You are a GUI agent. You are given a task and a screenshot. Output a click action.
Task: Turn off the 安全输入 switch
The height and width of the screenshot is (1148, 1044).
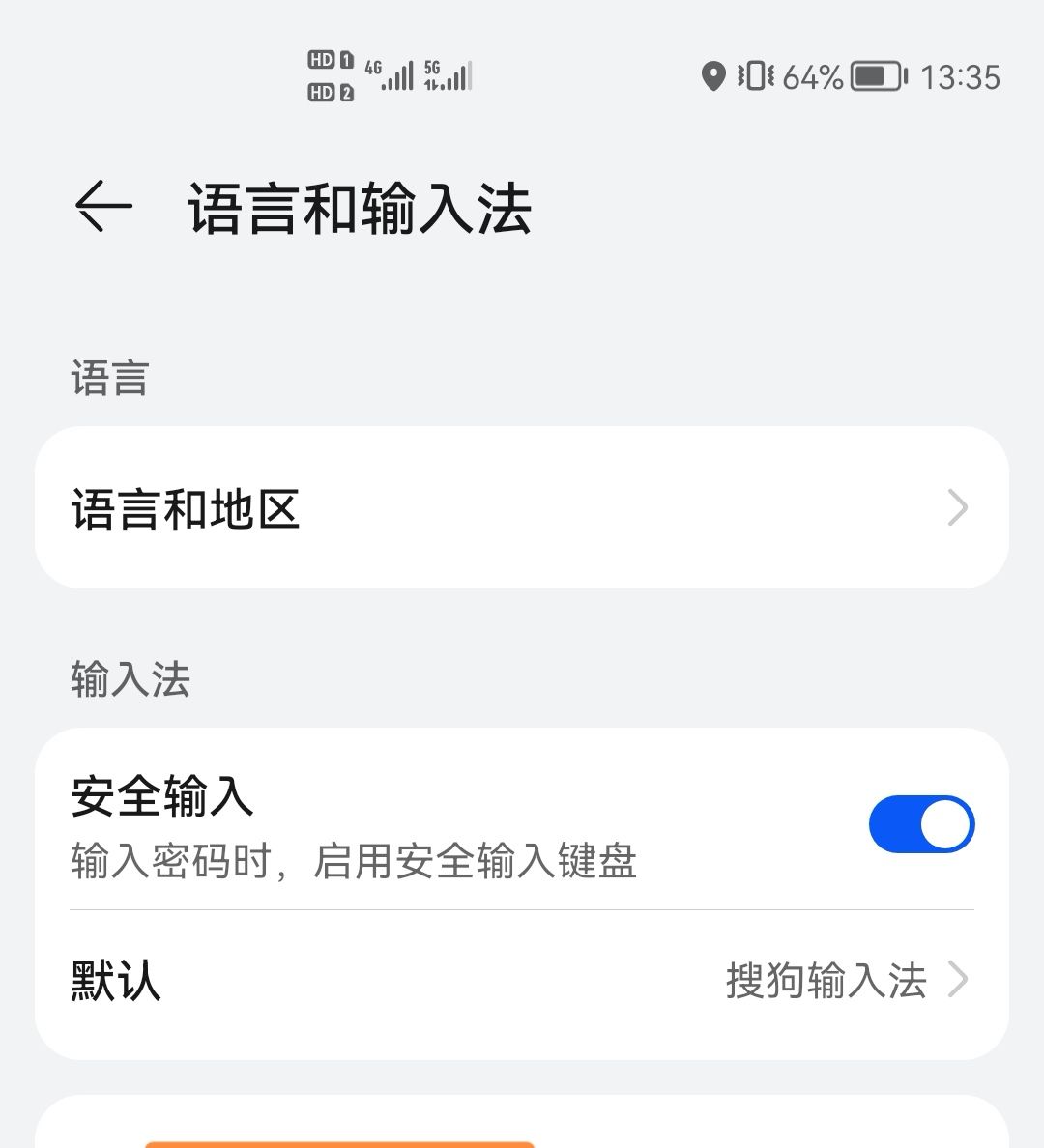[x=920, y=824]
